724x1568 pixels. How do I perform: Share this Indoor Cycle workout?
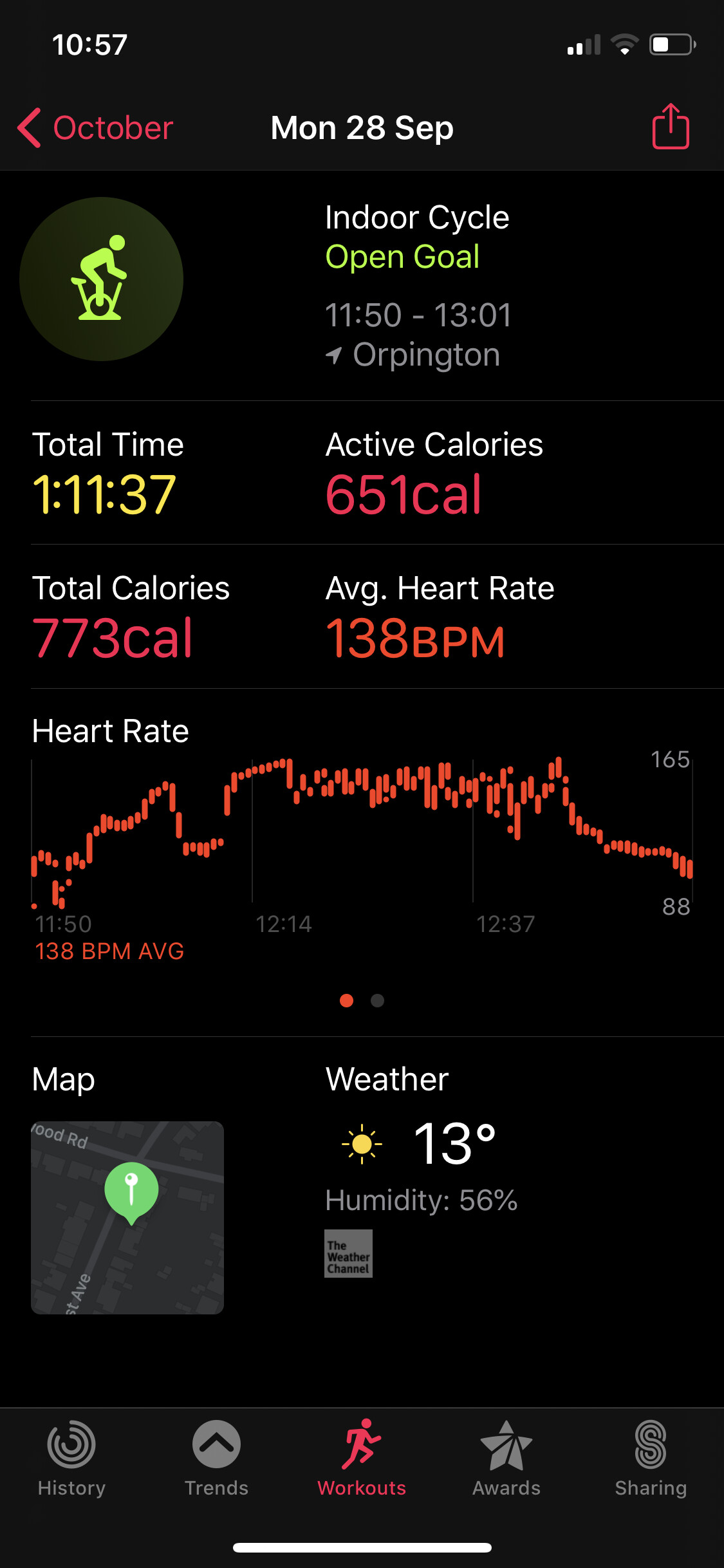[x=671, y=126]
